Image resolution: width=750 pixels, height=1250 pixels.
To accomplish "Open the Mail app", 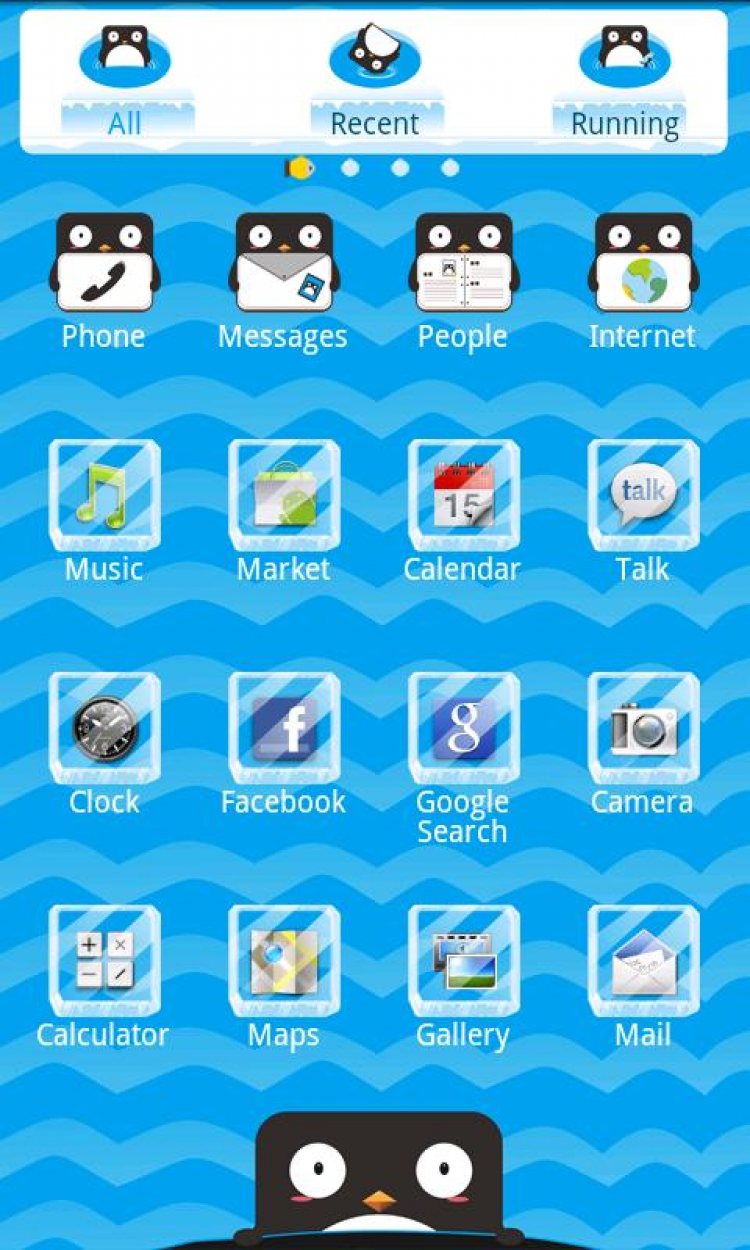I will 642,962.
